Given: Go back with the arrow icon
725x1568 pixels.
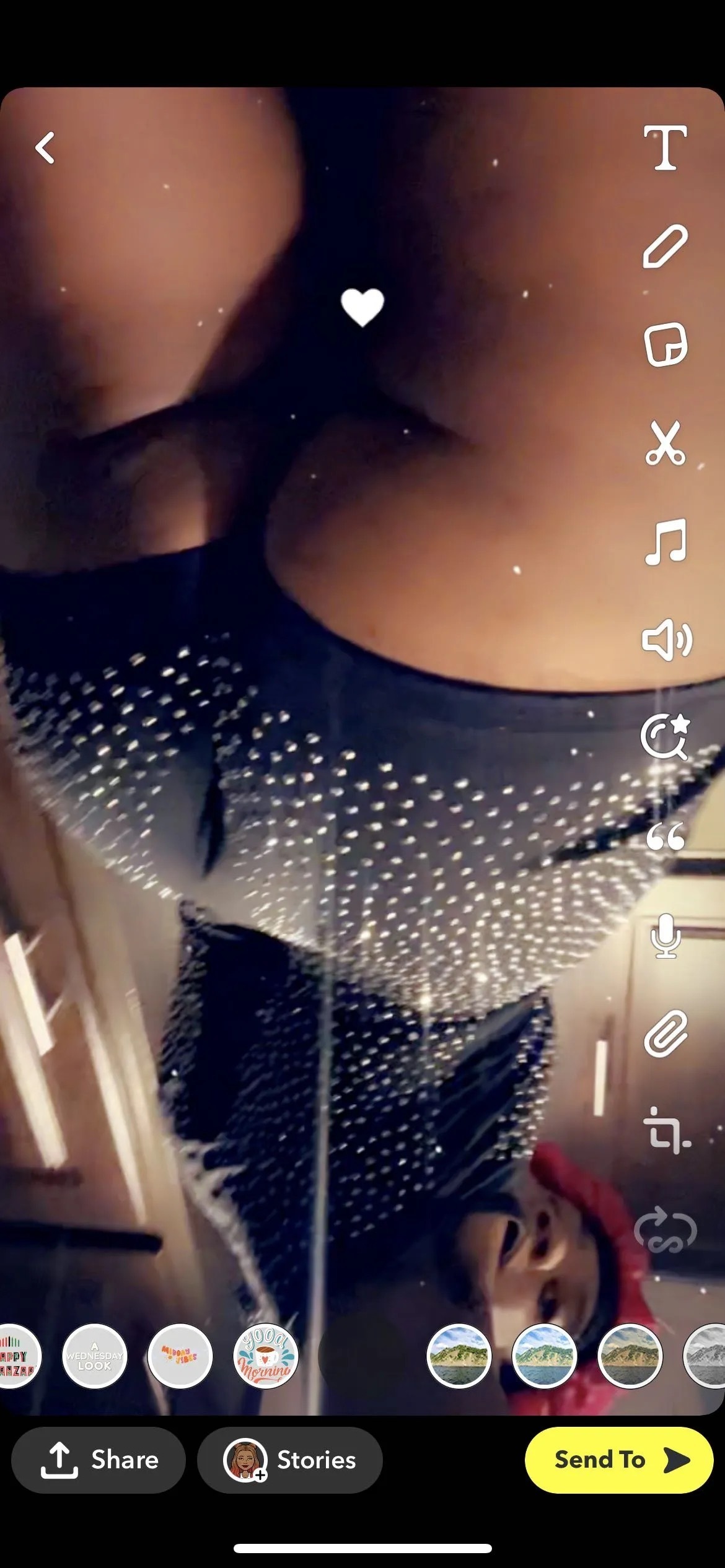Looking at the screenshot, I should point(45,147).
